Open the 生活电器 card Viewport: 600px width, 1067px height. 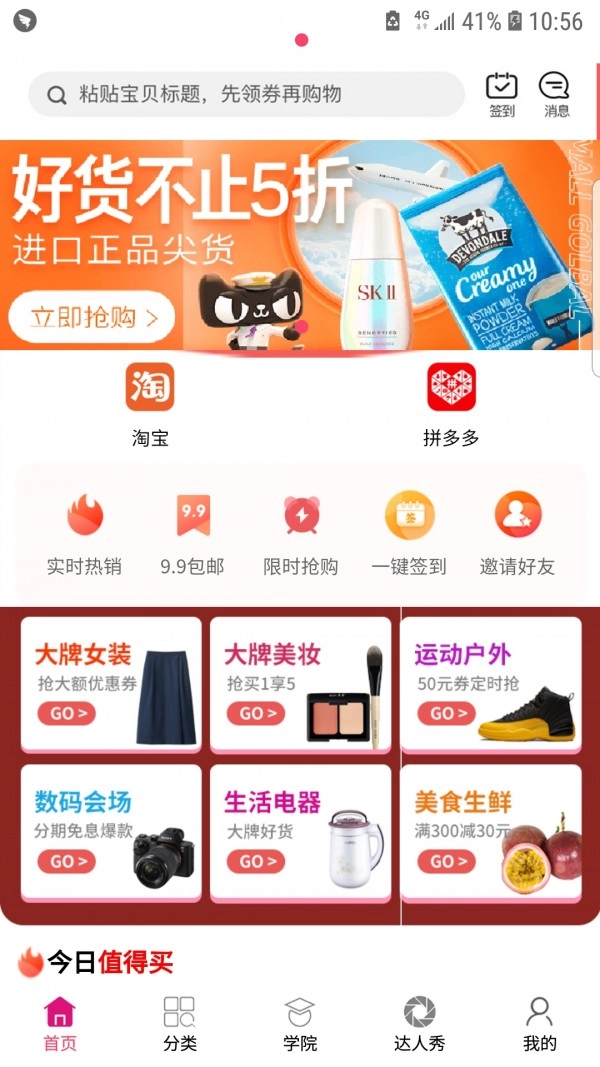pos(300,832)
